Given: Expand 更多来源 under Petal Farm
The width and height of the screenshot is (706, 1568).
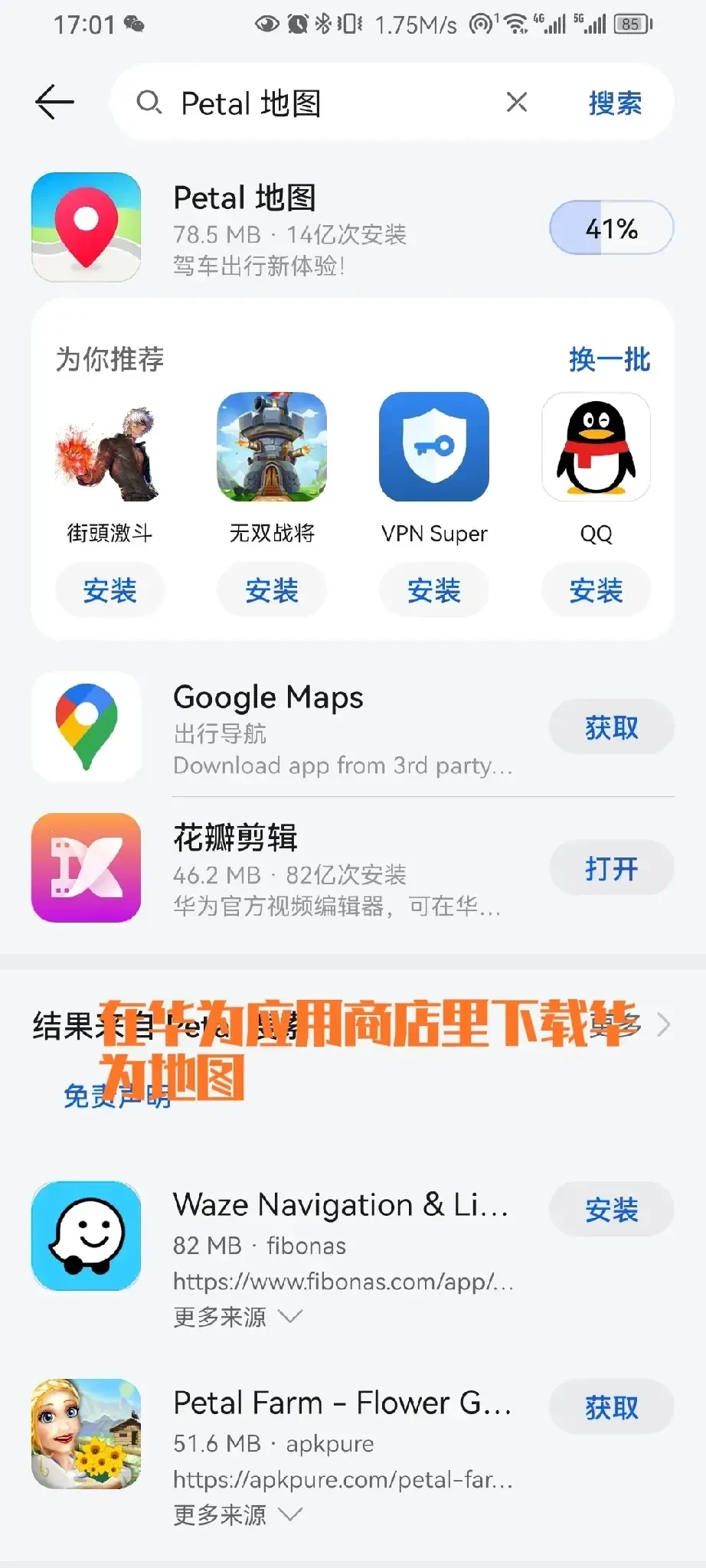Looking at the screenshot, I should tap(237, 1514).
